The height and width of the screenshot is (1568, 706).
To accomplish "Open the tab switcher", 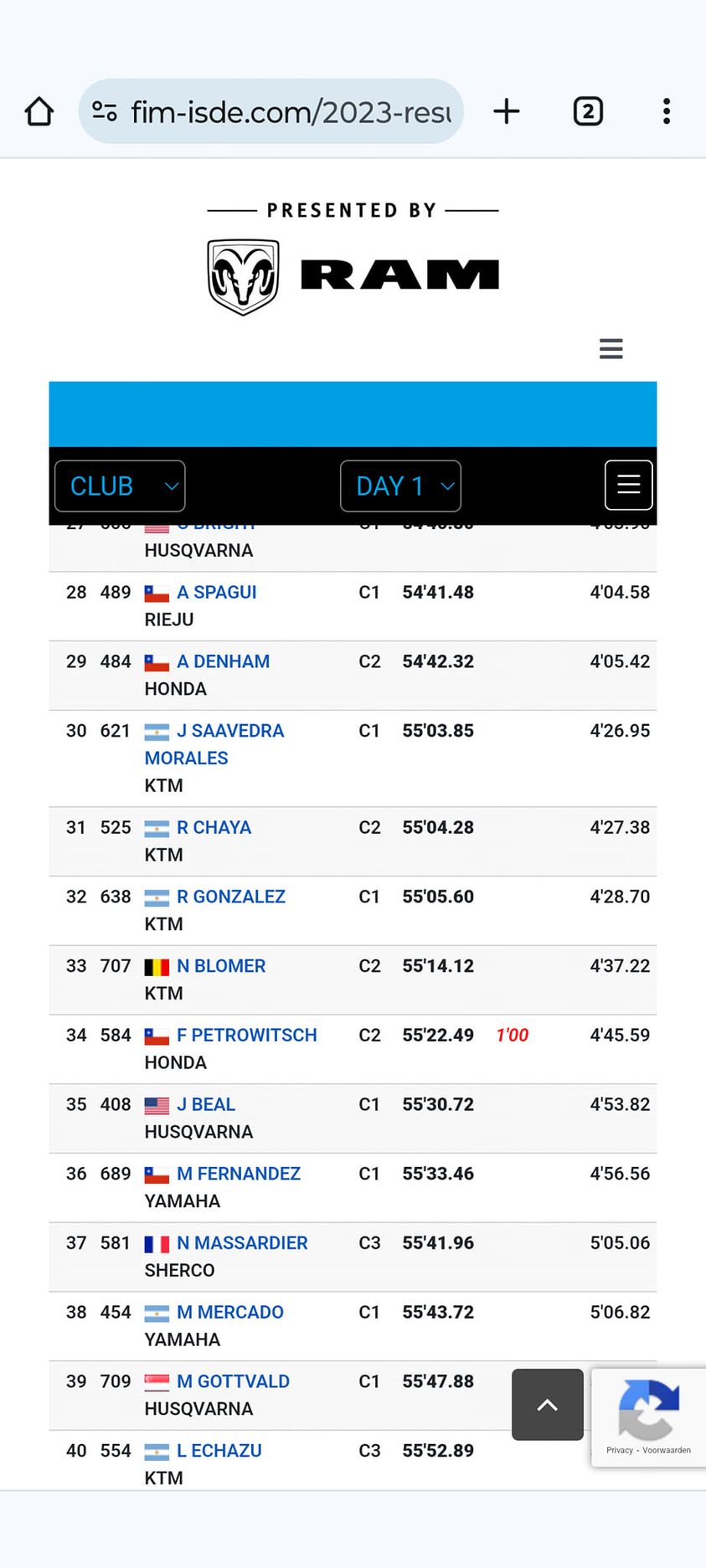I will tap(588, 111).
